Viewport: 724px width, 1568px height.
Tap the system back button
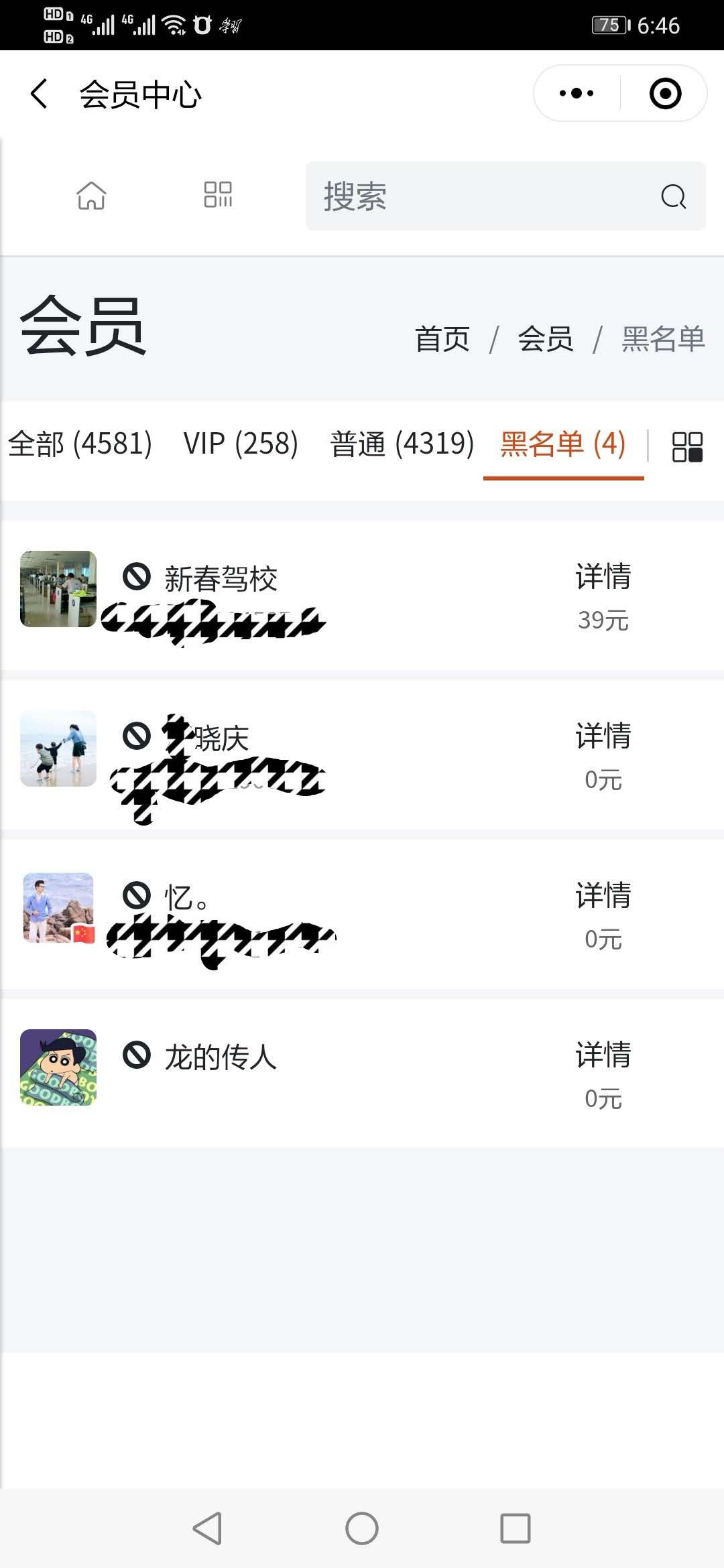click(x=208, y=1528)
